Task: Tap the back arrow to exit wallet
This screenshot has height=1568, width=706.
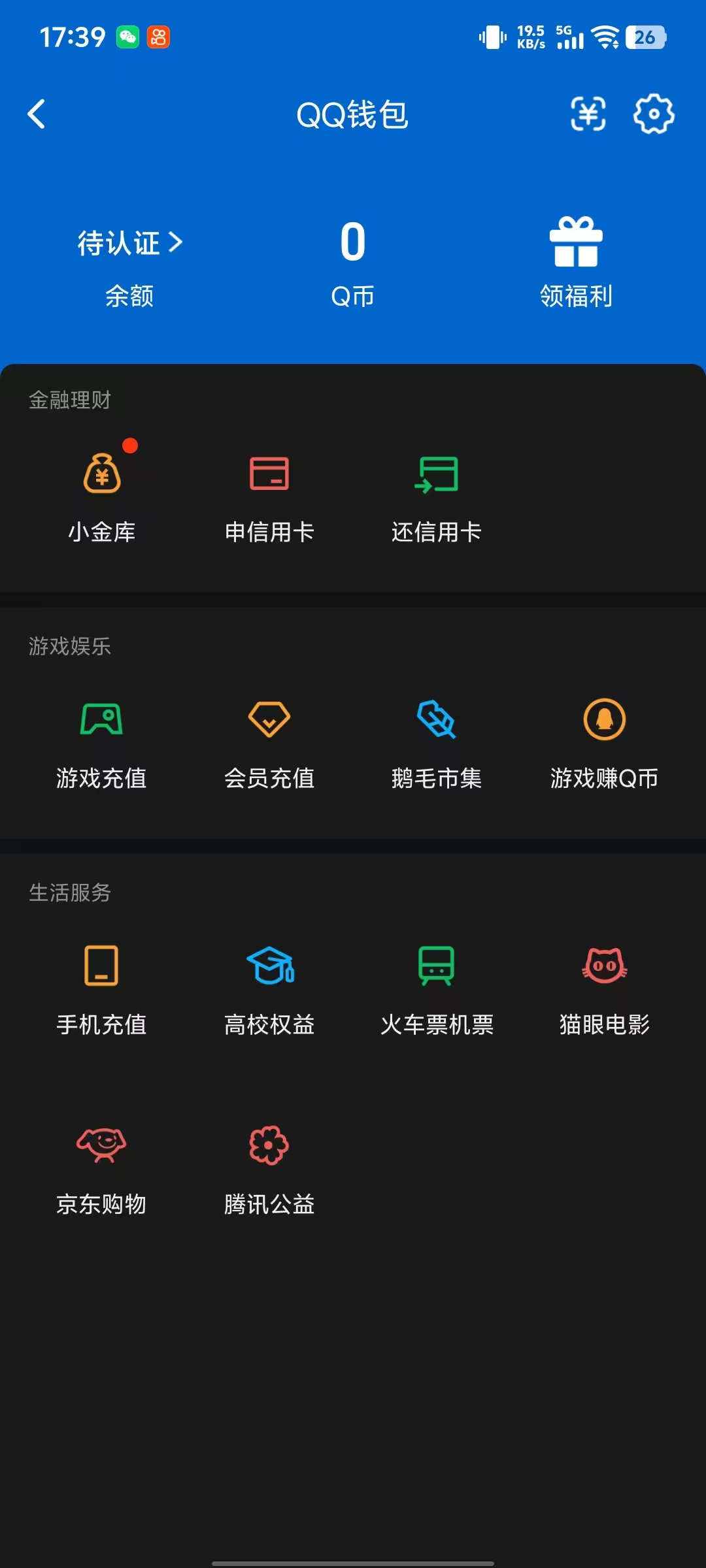Action: [x=37, y=114]
